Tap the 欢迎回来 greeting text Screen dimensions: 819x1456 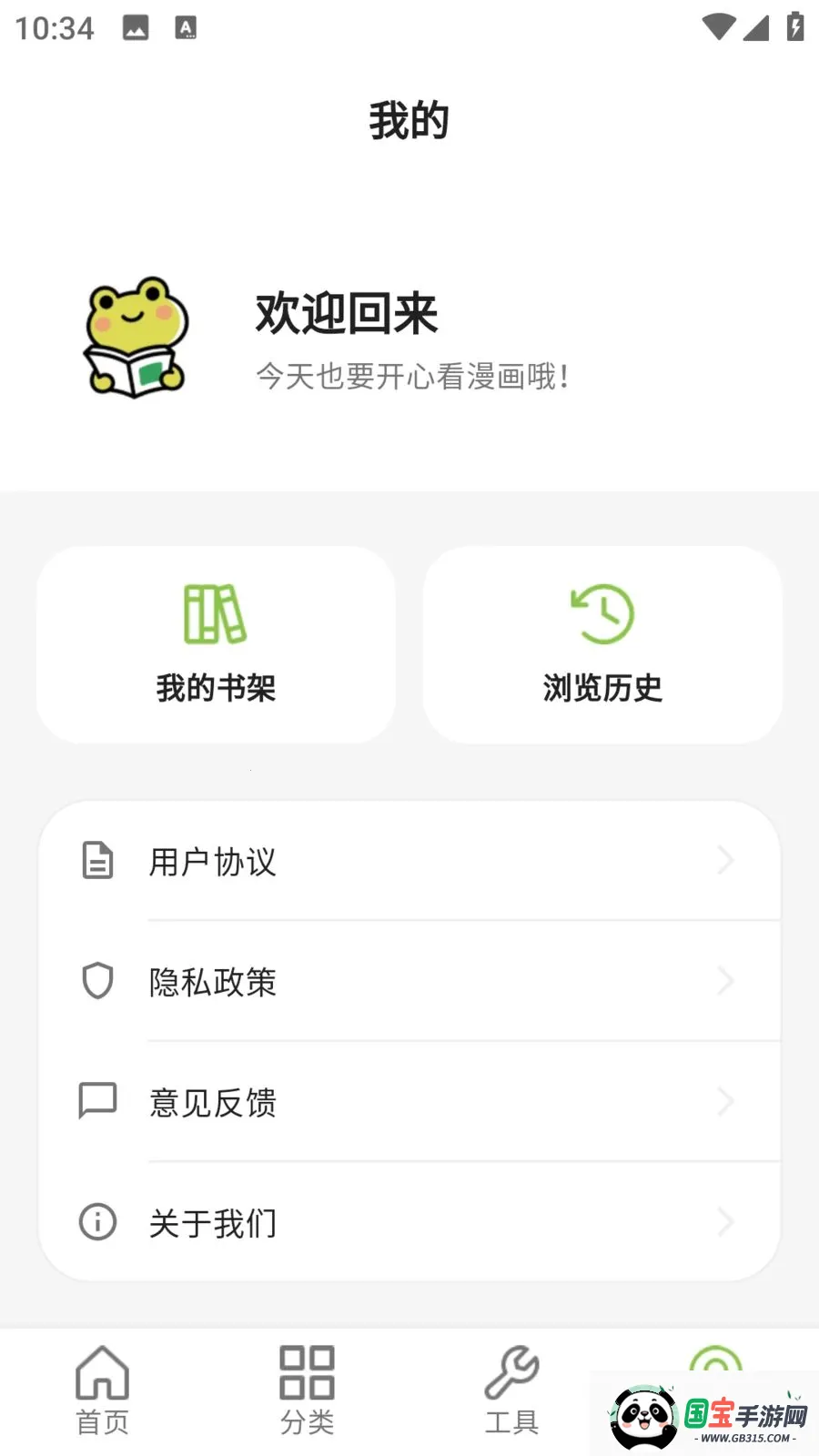(345, 316)
